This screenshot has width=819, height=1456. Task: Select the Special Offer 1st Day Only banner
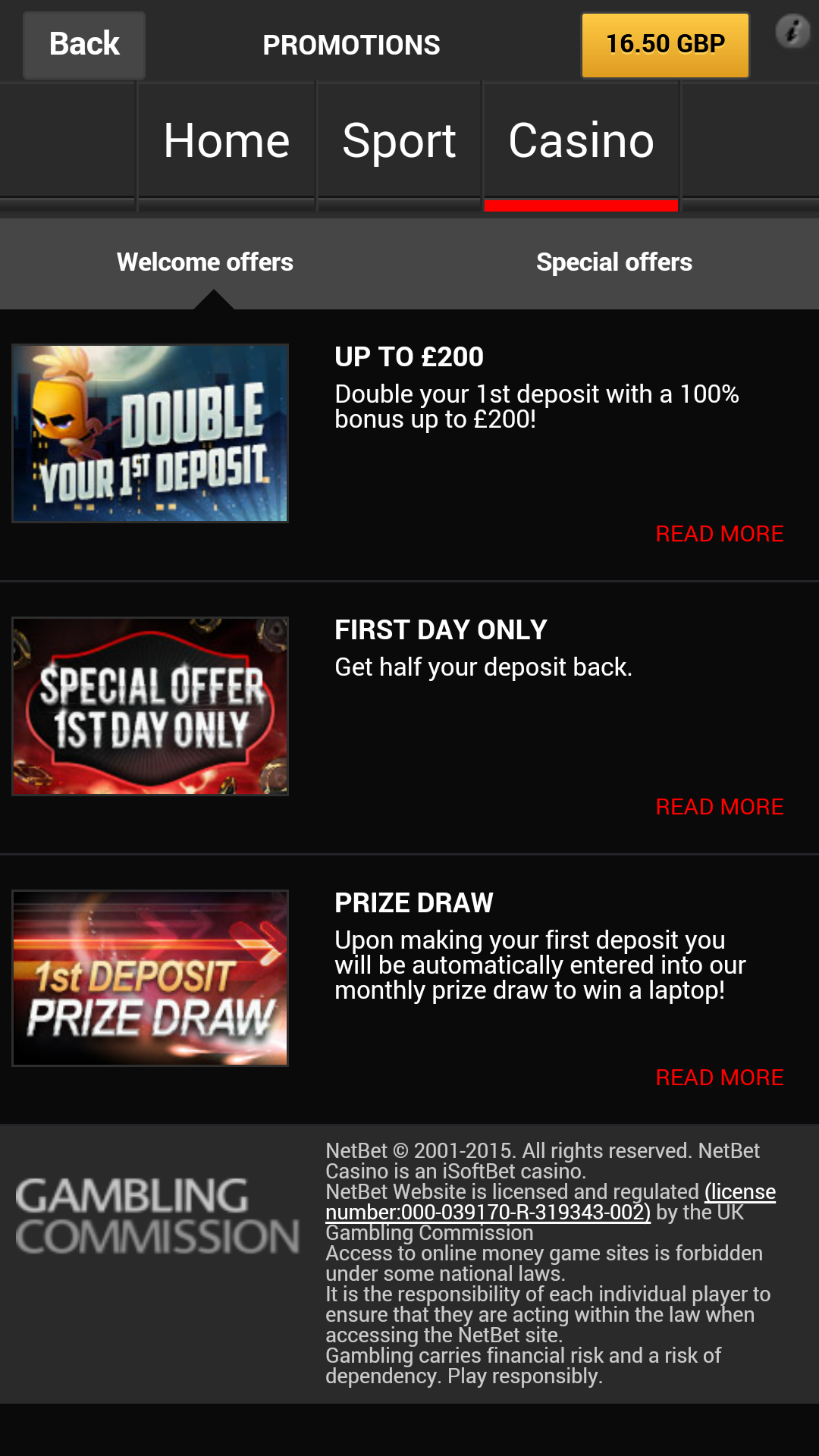149,706
